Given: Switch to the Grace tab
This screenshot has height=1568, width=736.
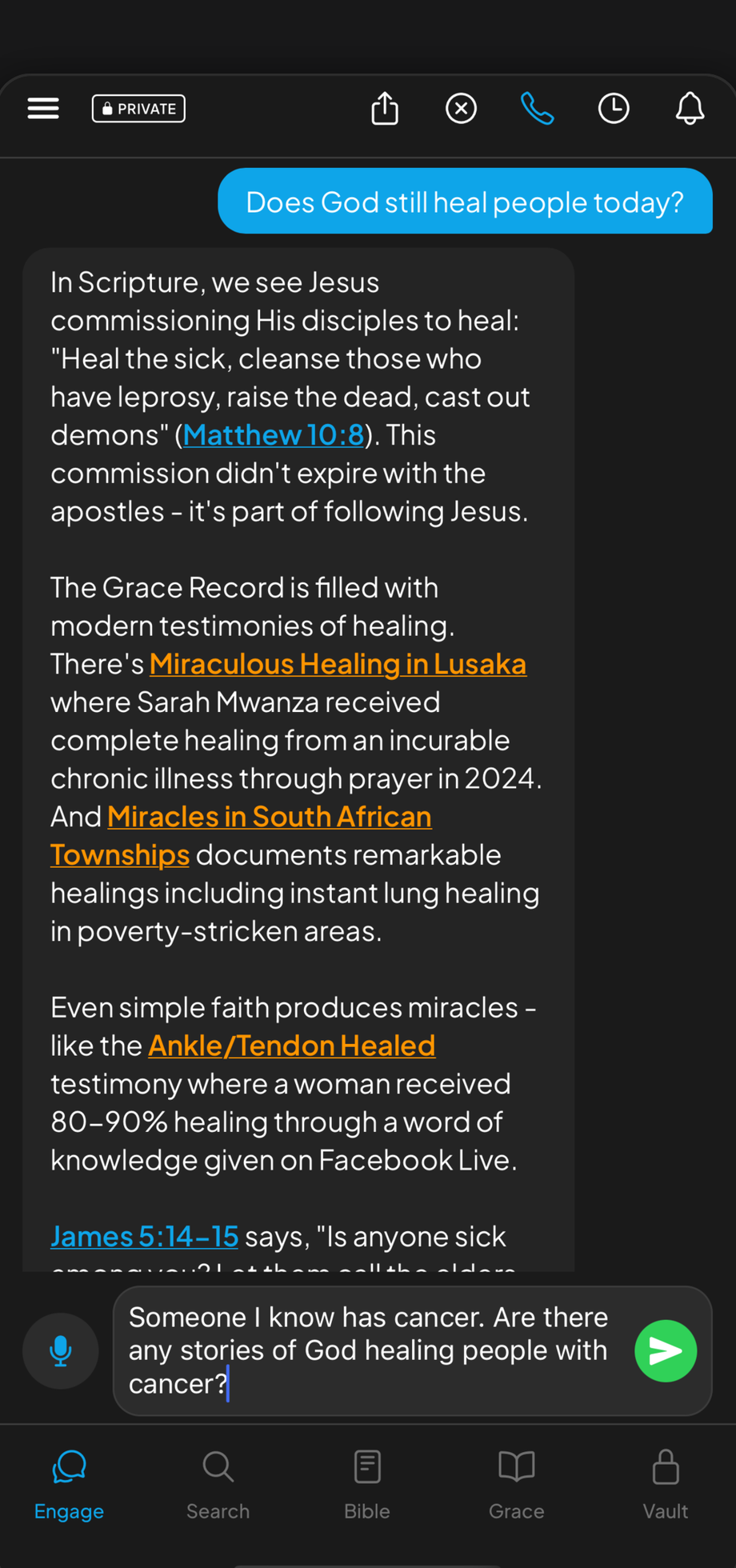Looking at the screenshot, I should pyautogui.click(x=516, y=1486).
